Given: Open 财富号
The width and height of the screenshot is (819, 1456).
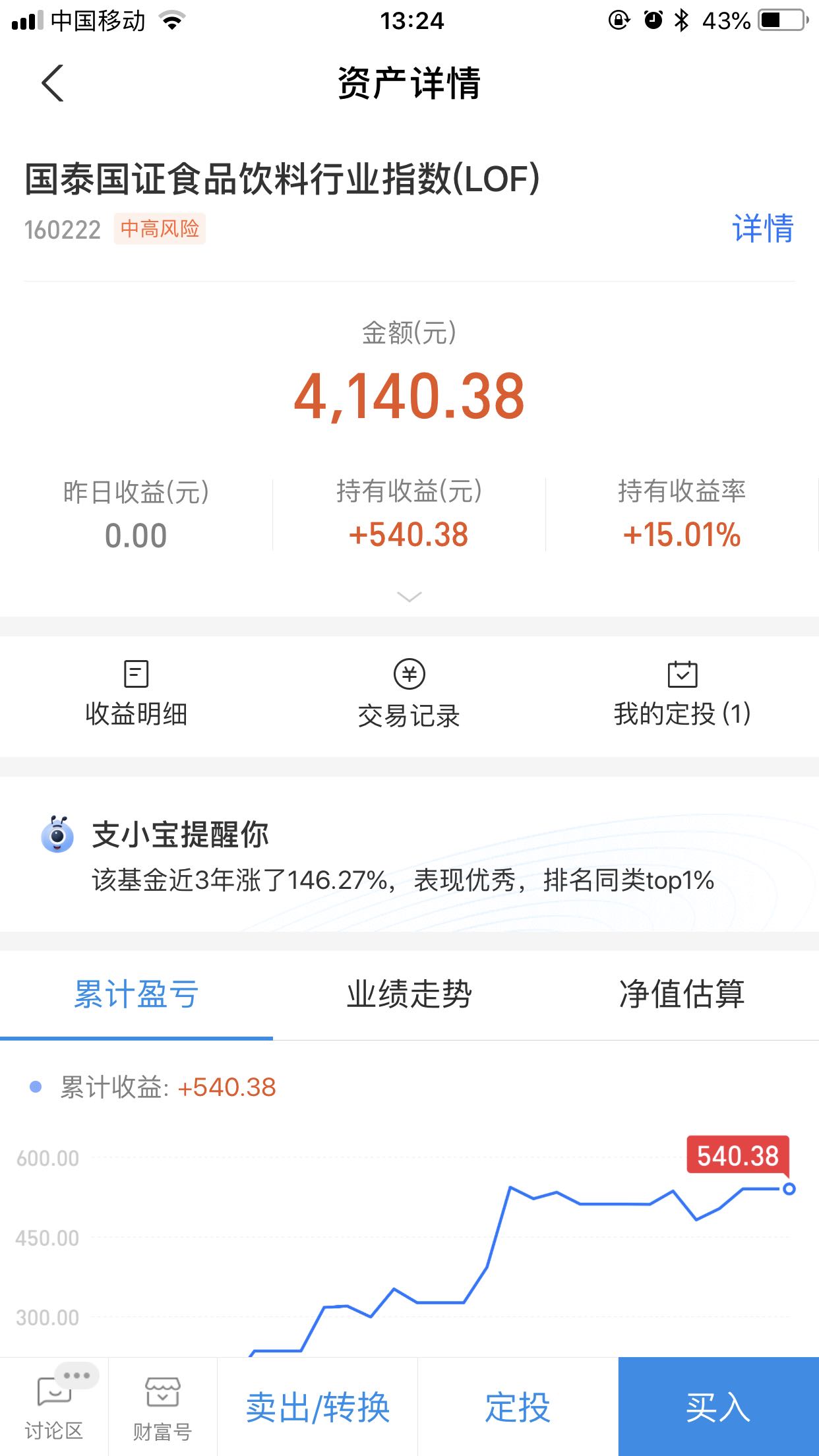Looking at the screenshot, I should point(162,1407).
